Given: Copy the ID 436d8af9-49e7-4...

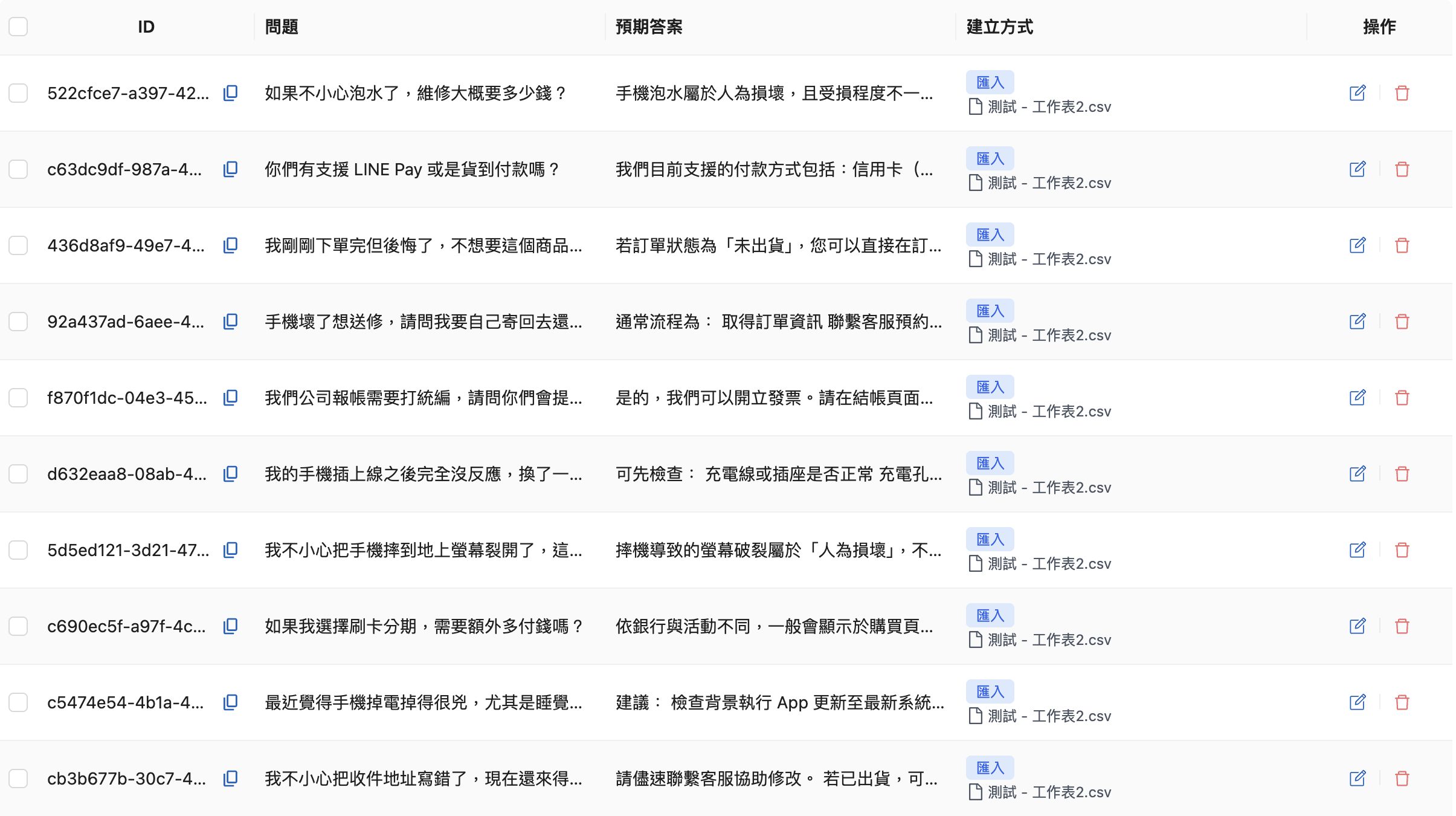Looking at the screenshot, I should [230, 245].
